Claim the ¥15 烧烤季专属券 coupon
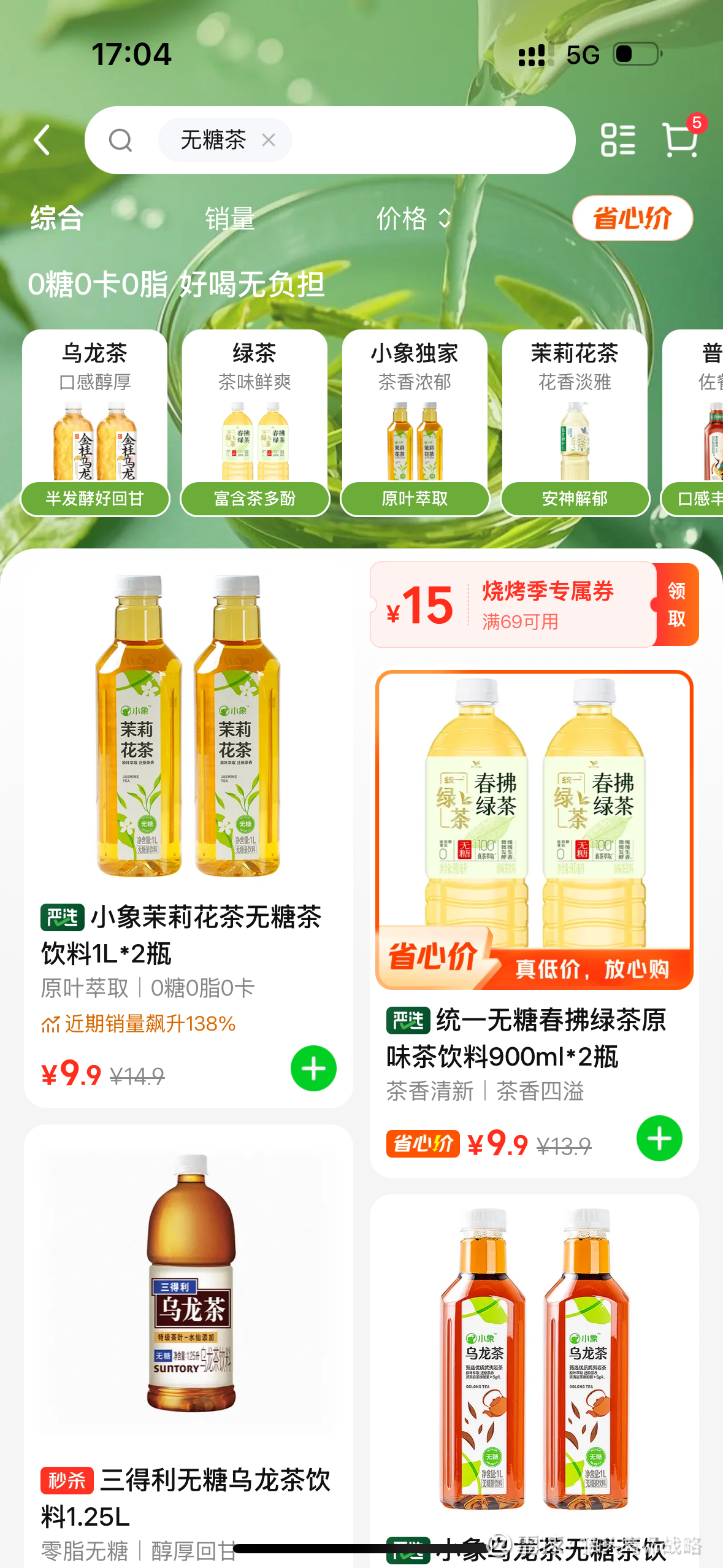Image resolution: width=723 pixels, height=1568 pixels. point(676,604)
